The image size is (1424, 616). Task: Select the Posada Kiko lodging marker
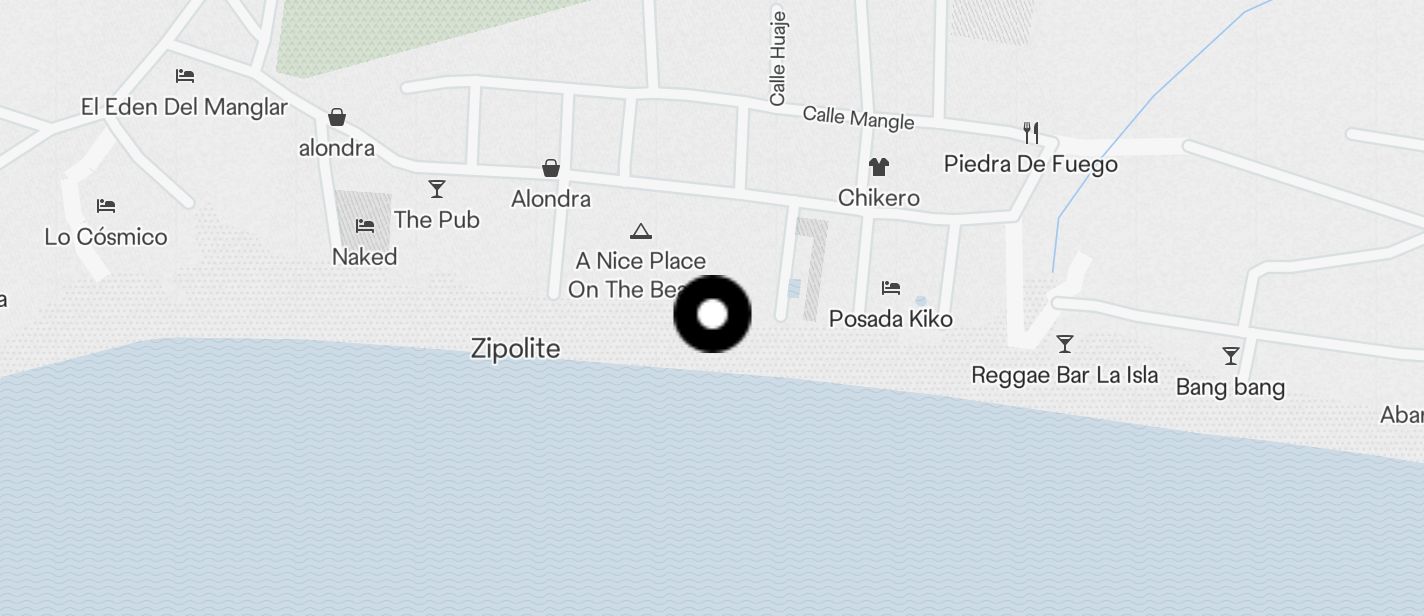pyautogui.click(x=891, y=289)
